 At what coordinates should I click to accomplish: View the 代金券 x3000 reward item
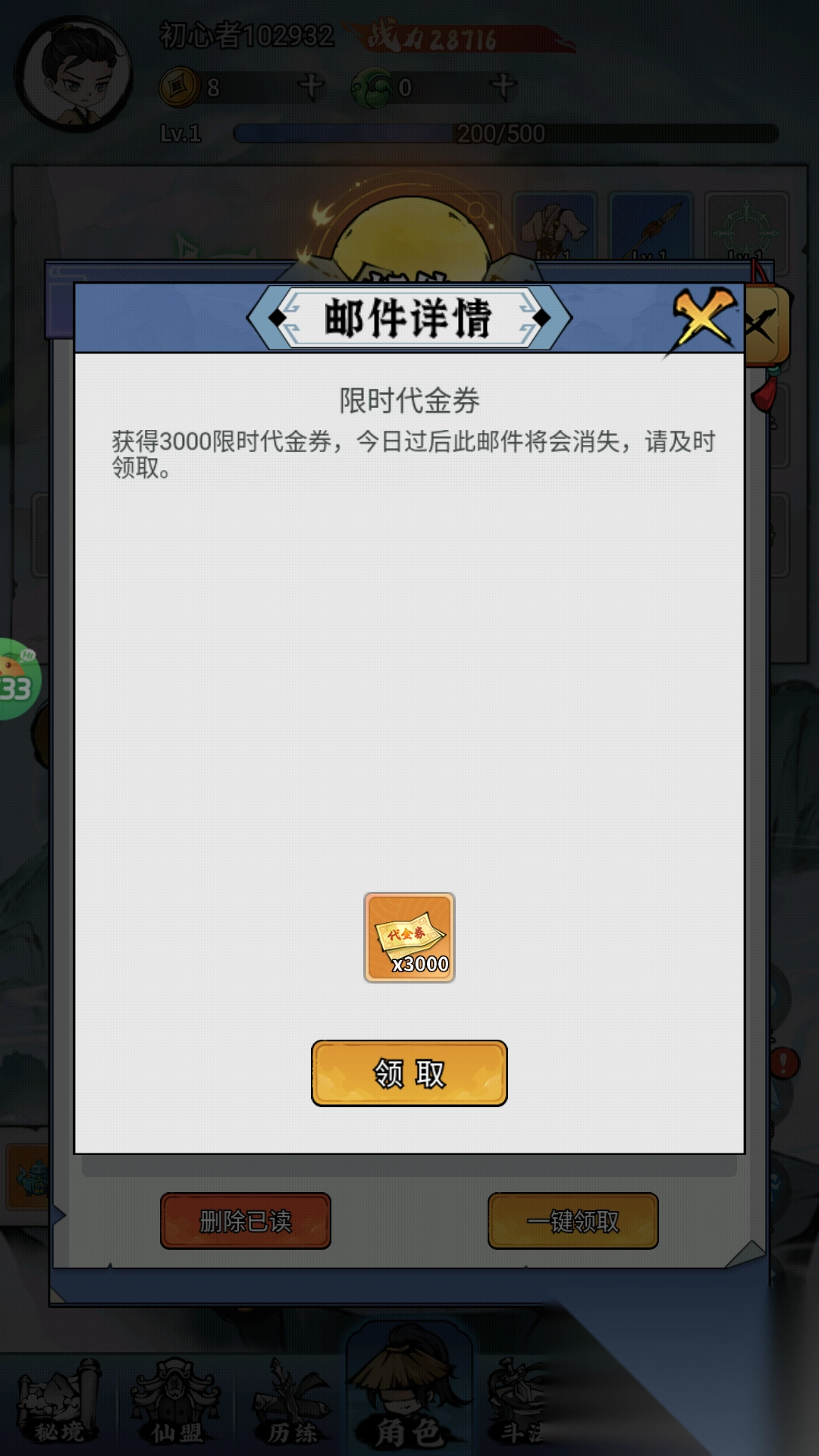pos(409,937)
